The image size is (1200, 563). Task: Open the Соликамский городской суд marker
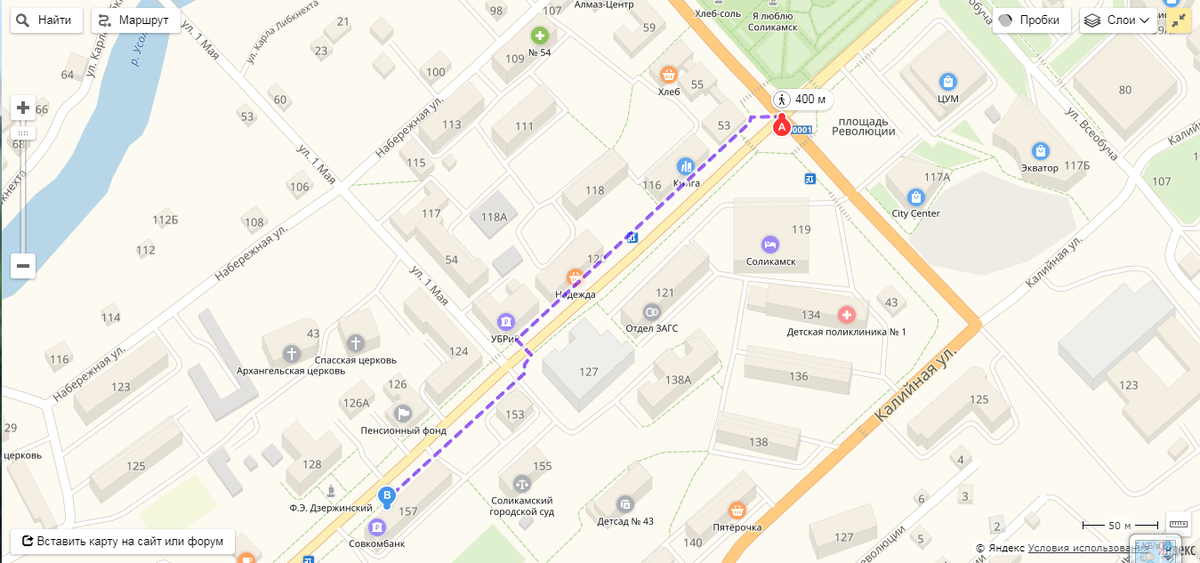[x=521, y=483]
